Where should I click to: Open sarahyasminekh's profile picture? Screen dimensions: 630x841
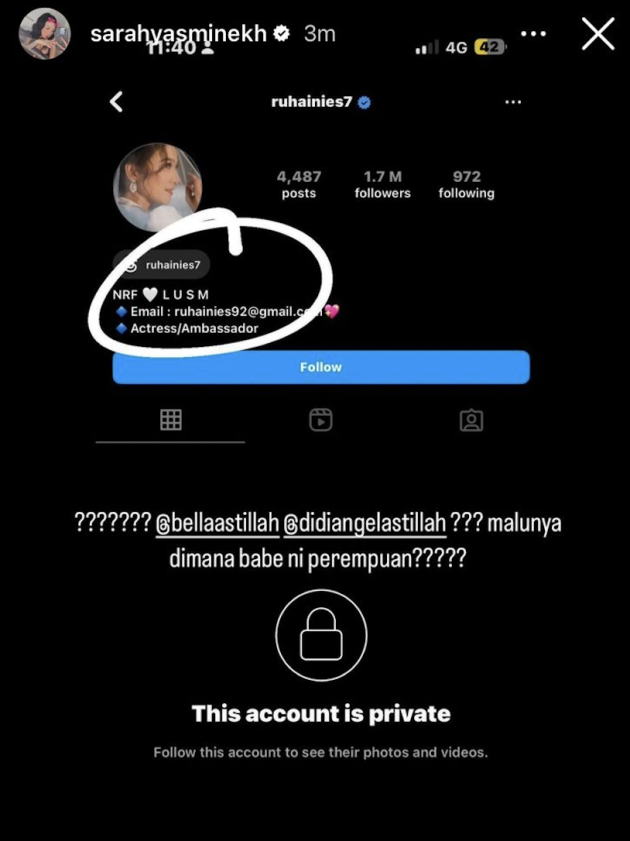coord(45,34)
